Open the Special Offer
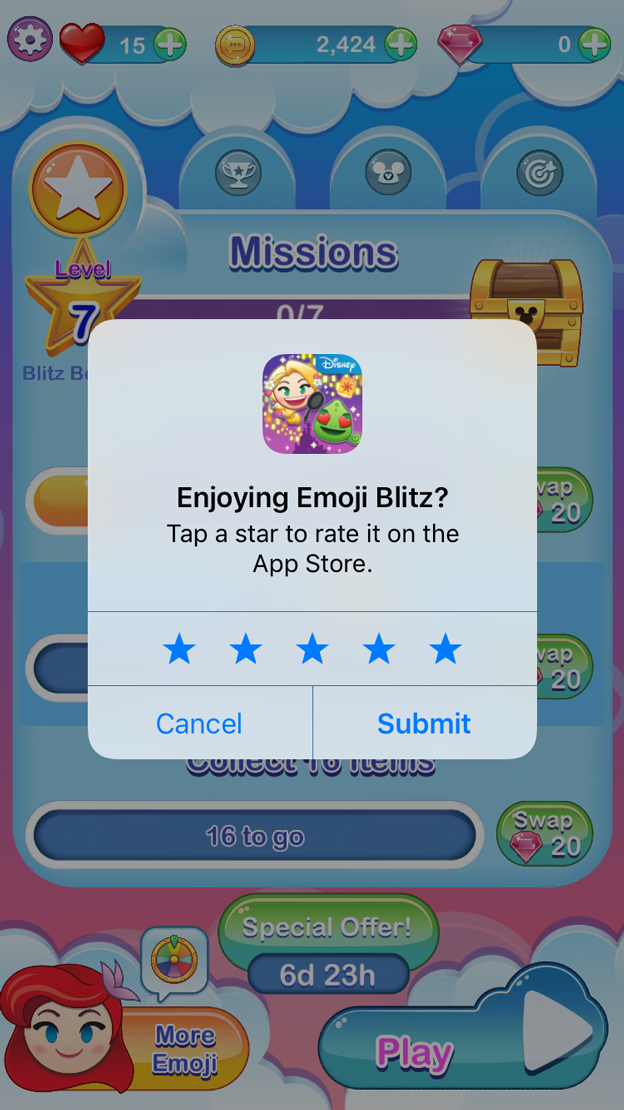 click(x=328, y=927)
